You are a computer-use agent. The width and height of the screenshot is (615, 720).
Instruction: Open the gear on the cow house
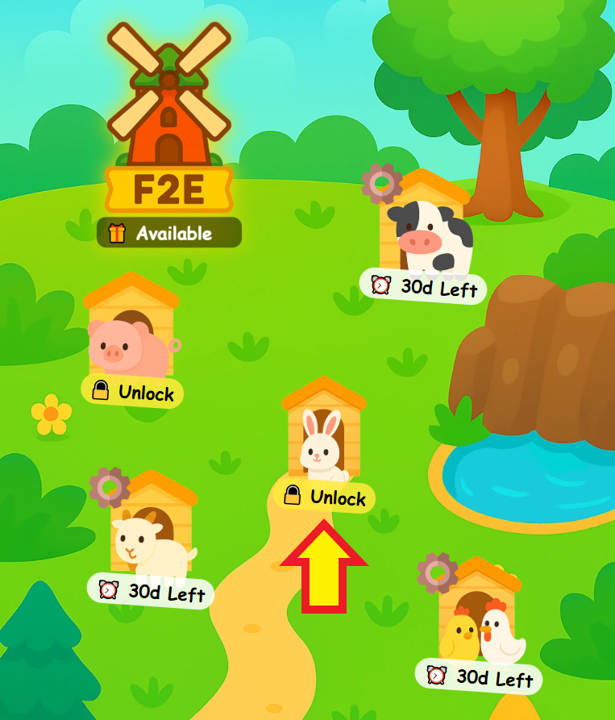380,183
